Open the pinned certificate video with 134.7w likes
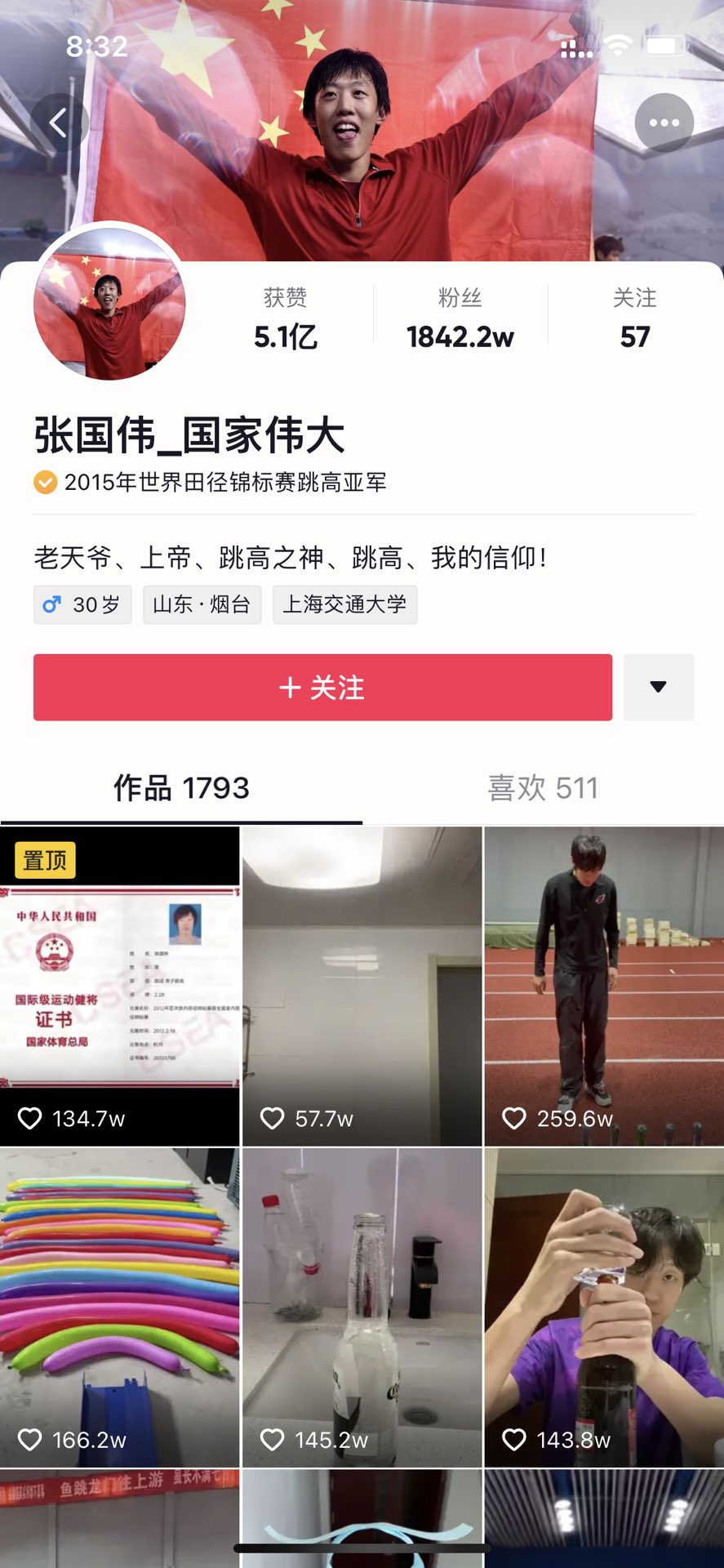This screenshot has width=724, height=1568. tap(120, 986)
